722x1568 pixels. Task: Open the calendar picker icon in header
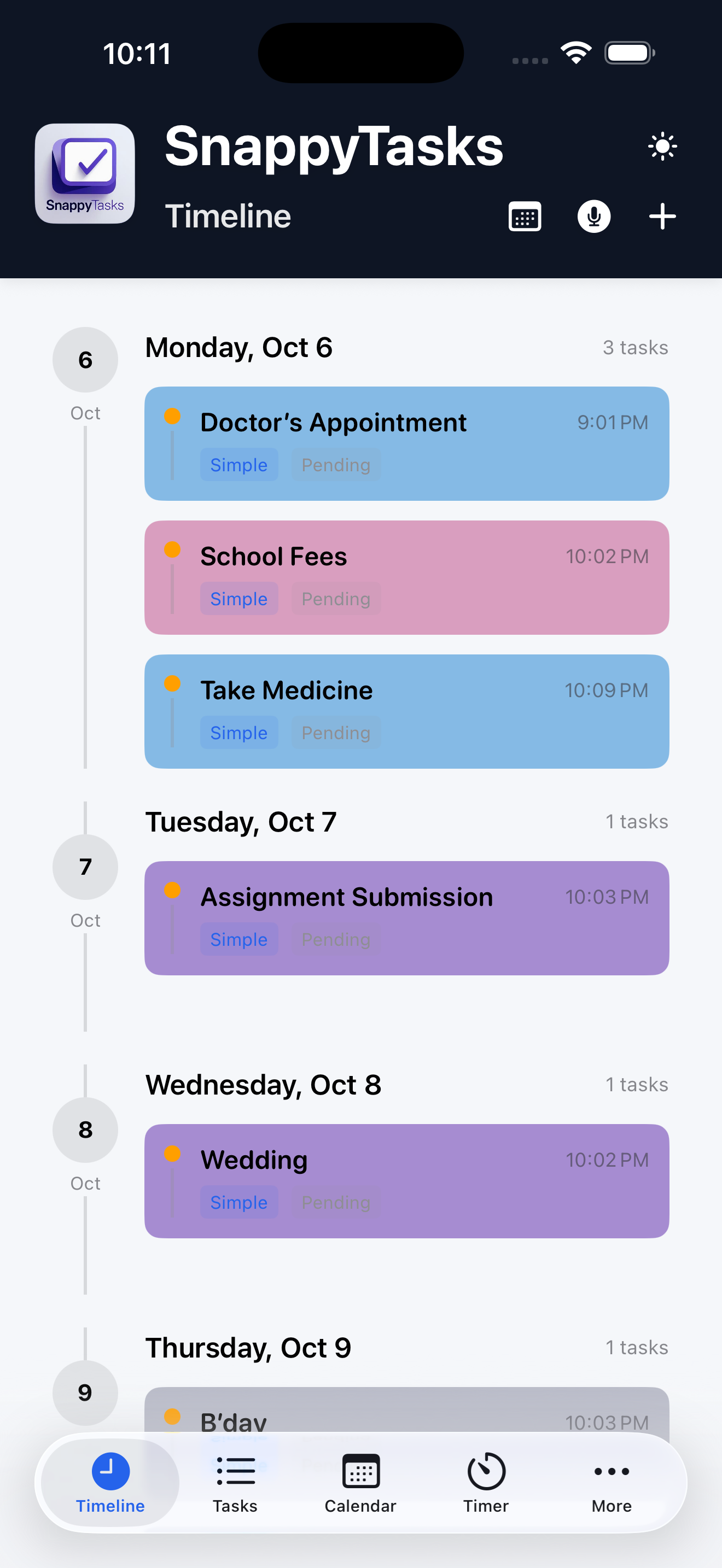(525, 217)
